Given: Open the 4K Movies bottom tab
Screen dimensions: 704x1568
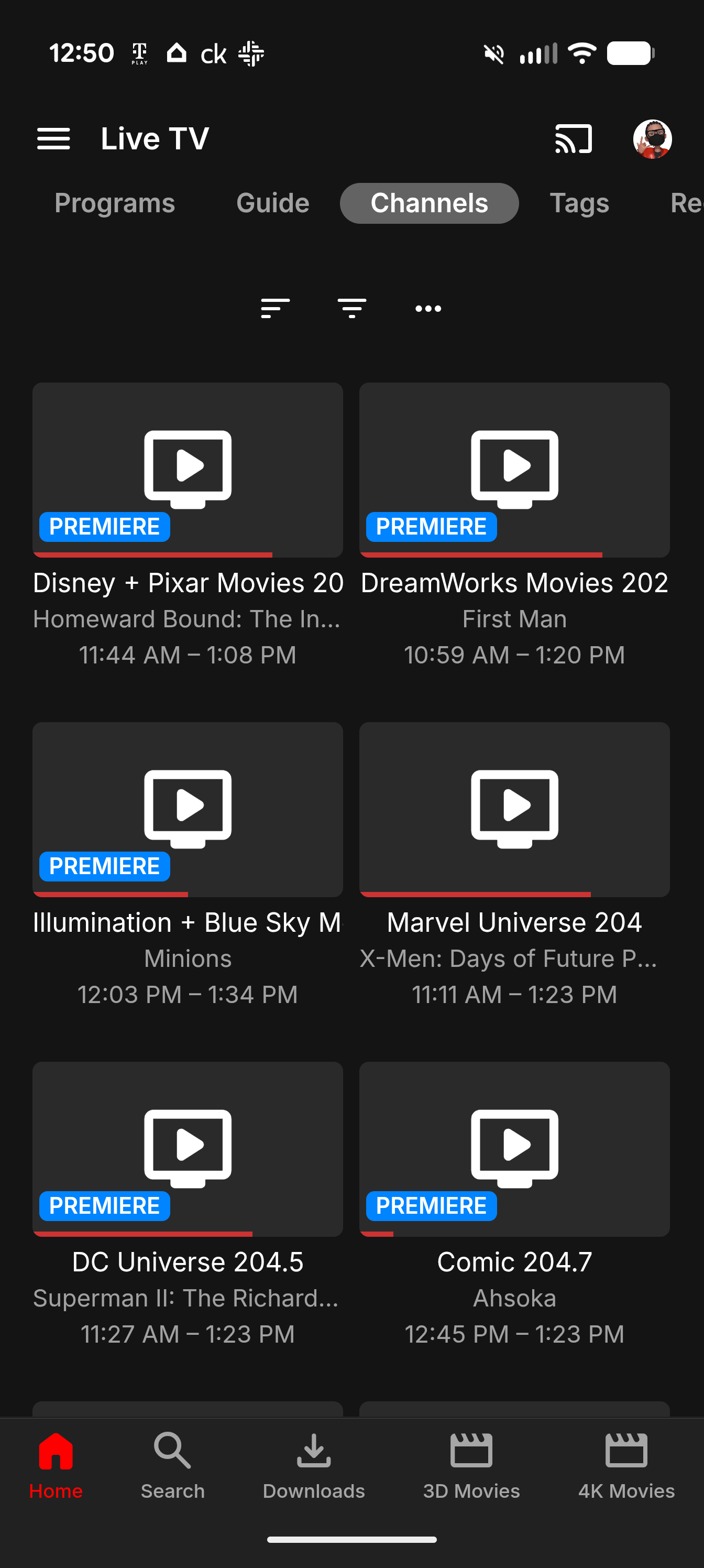Looking at the screenshot, I should tap(626, 1466).
